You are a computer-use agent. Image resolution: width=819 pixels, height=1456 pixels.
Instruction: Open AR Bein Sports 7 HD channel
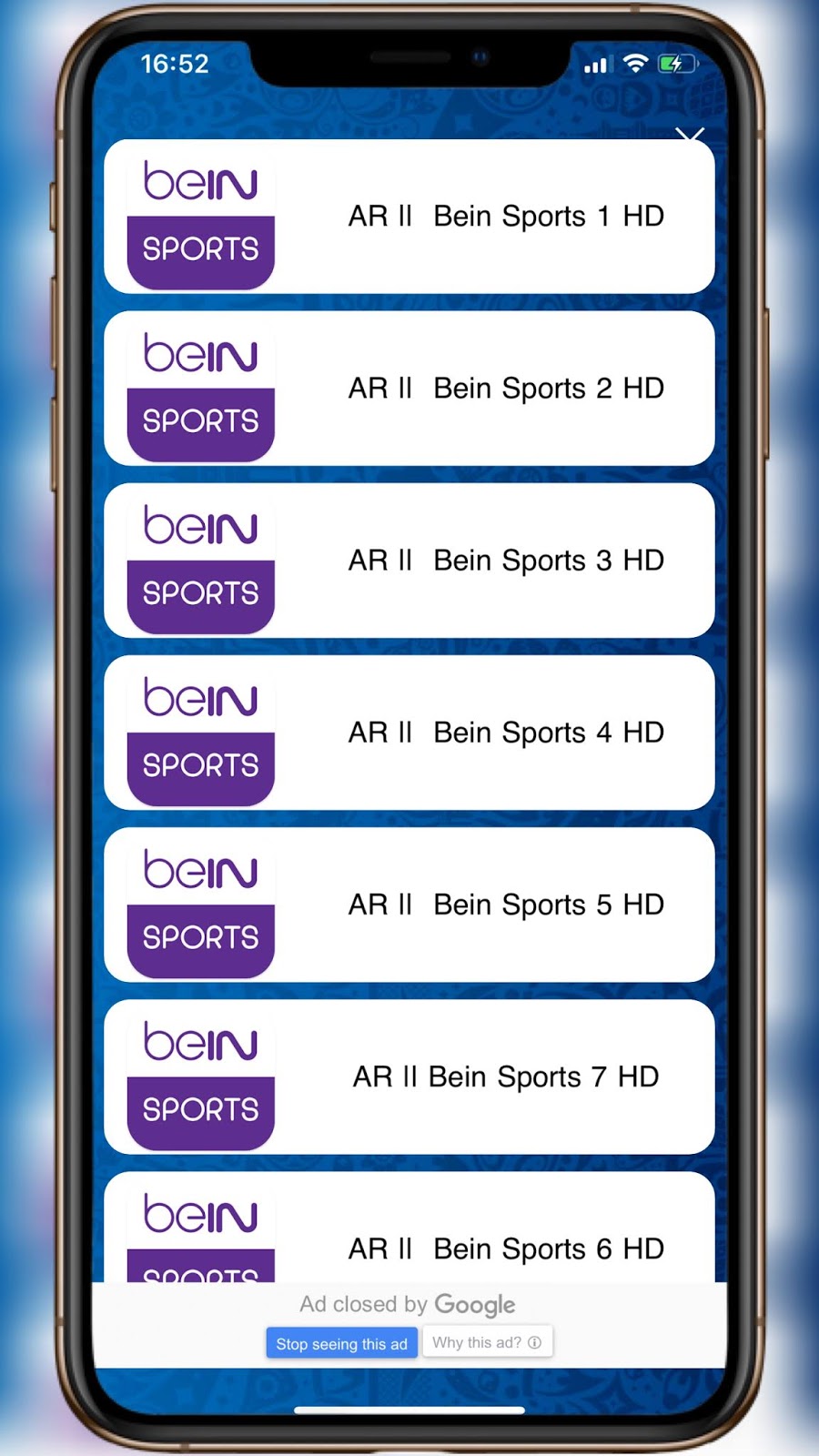pyautogui.click(x=409, y=1077)
